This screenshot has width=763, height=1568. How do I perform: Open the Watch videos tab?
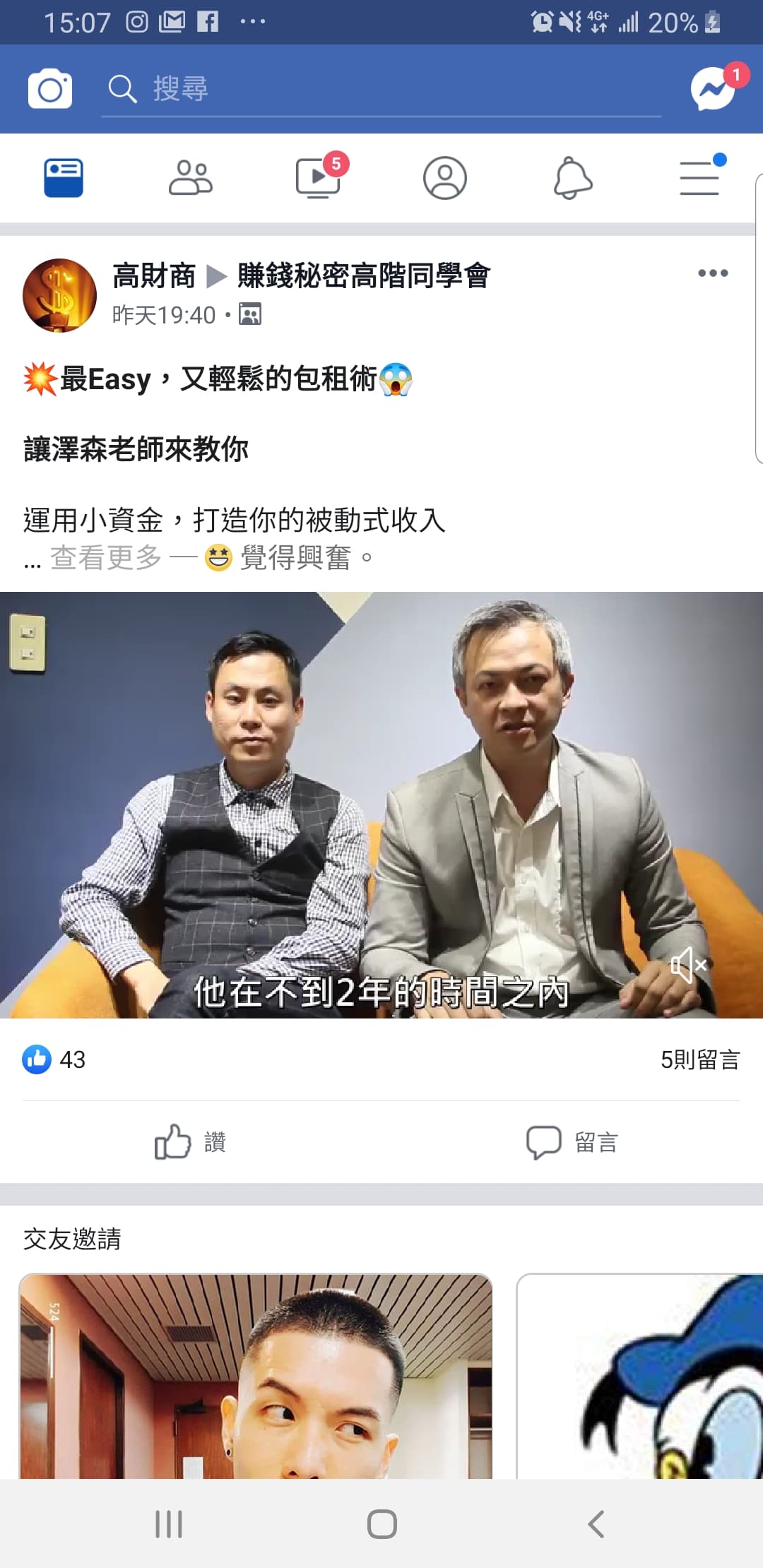[x=318, y=178]
